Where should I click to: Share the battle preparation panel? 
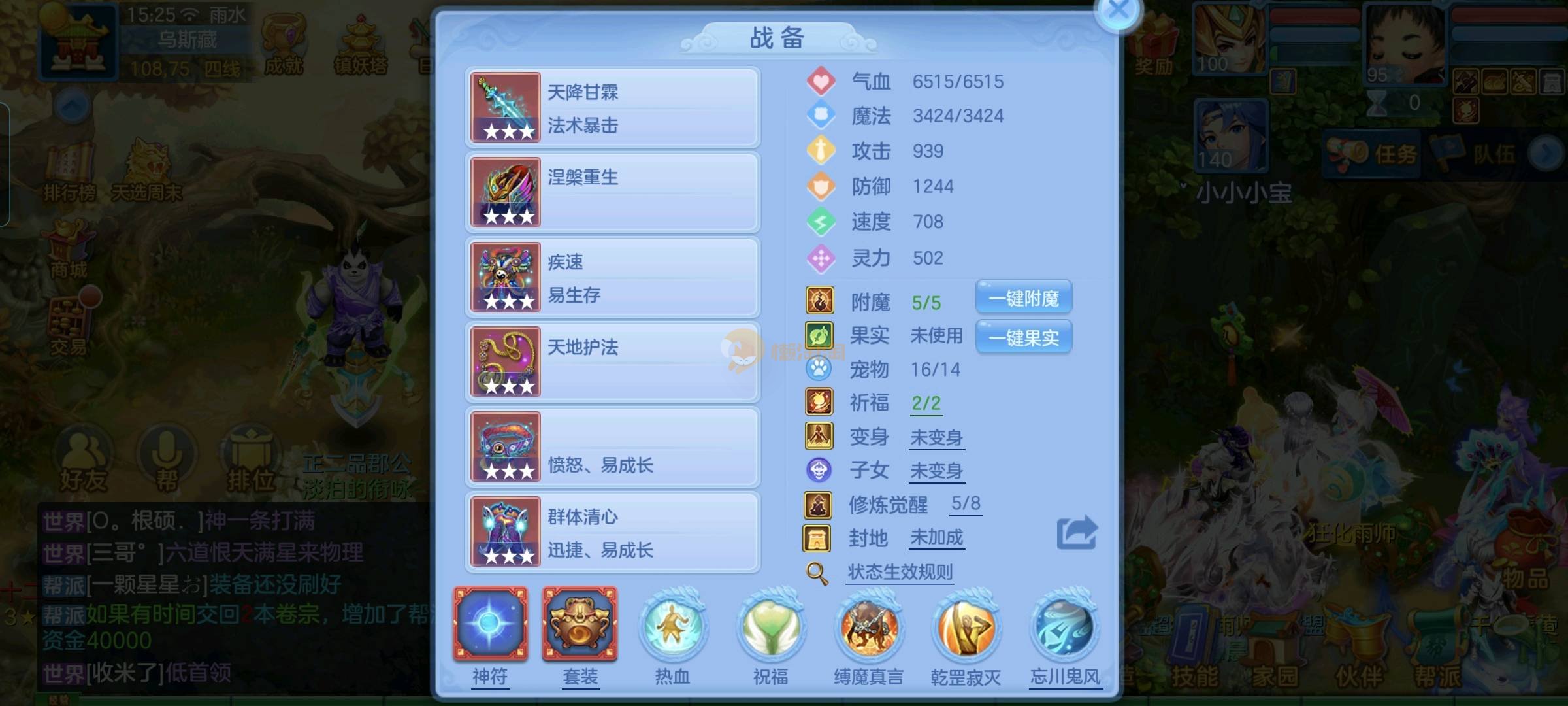click(x=1077, y=533)
